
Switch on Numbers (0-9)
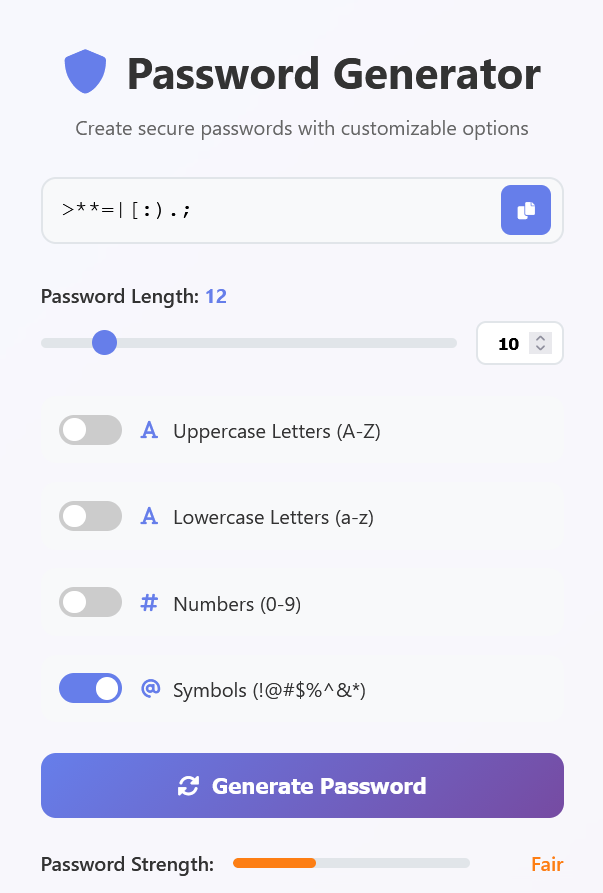click(90, 603)
